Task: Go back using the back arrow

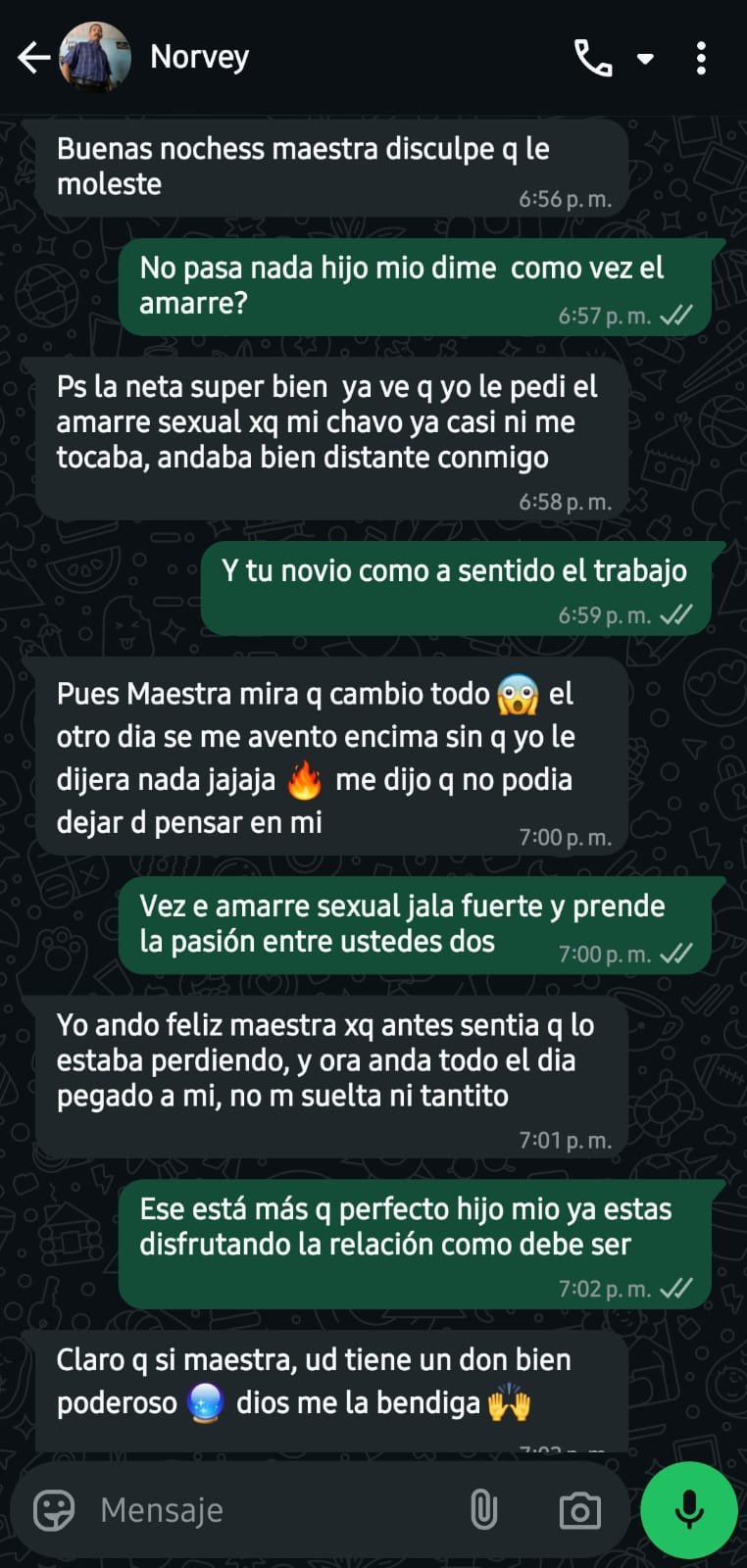Action: click(32, 57)
